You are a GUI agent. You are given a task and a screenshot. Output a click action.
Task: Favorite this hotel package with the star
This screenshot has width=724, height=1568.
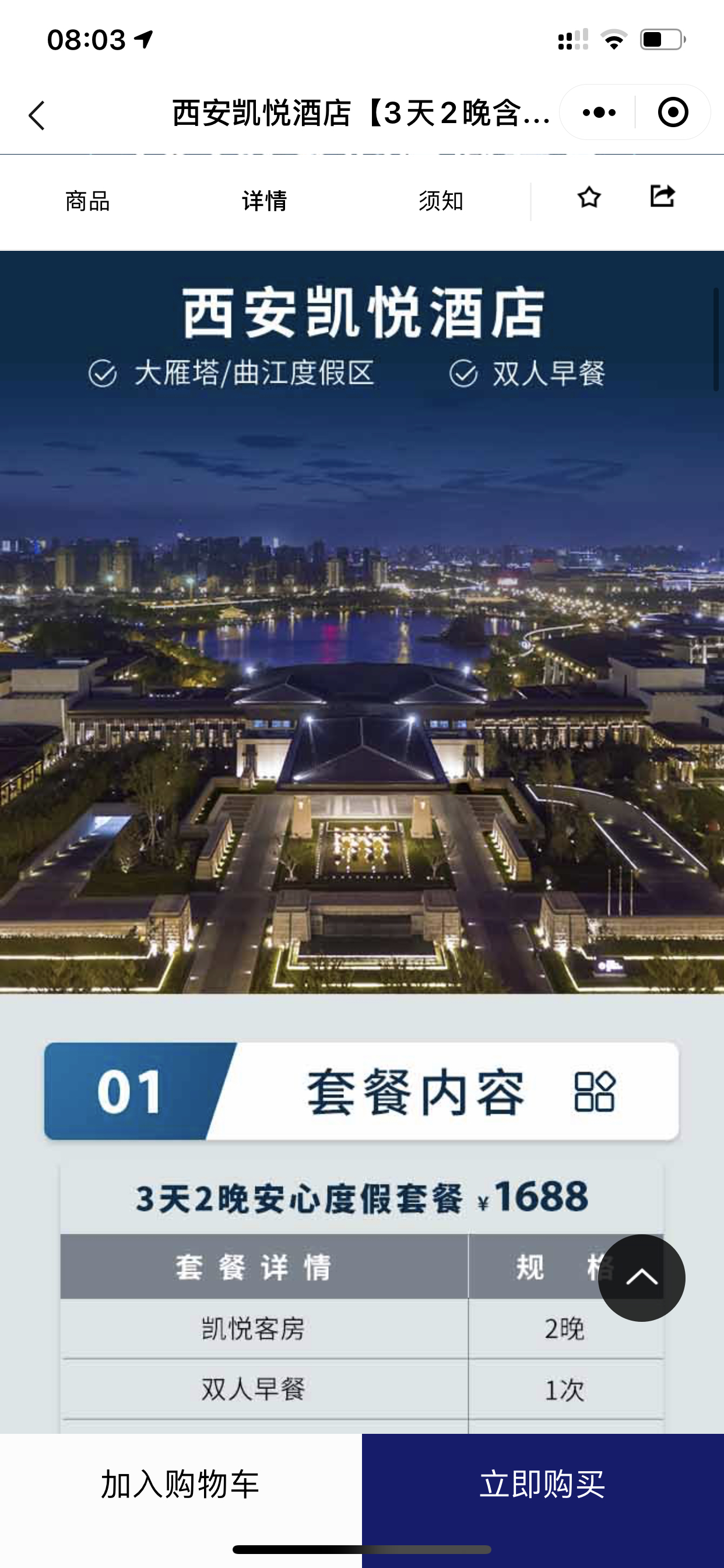[x=589, y=197]
